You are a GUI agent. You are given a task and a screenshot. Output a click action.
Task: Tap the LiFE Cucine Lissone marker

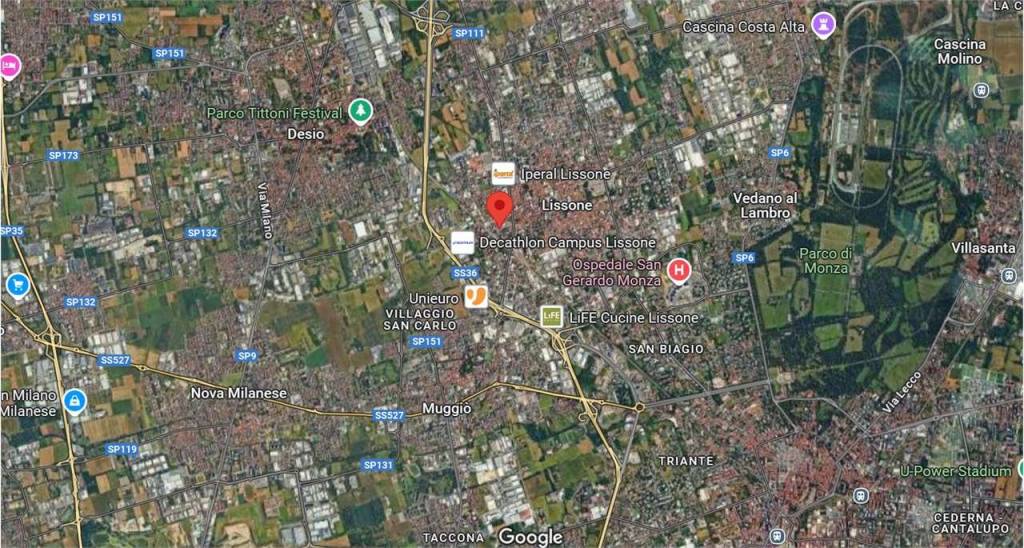pos(551,317)
